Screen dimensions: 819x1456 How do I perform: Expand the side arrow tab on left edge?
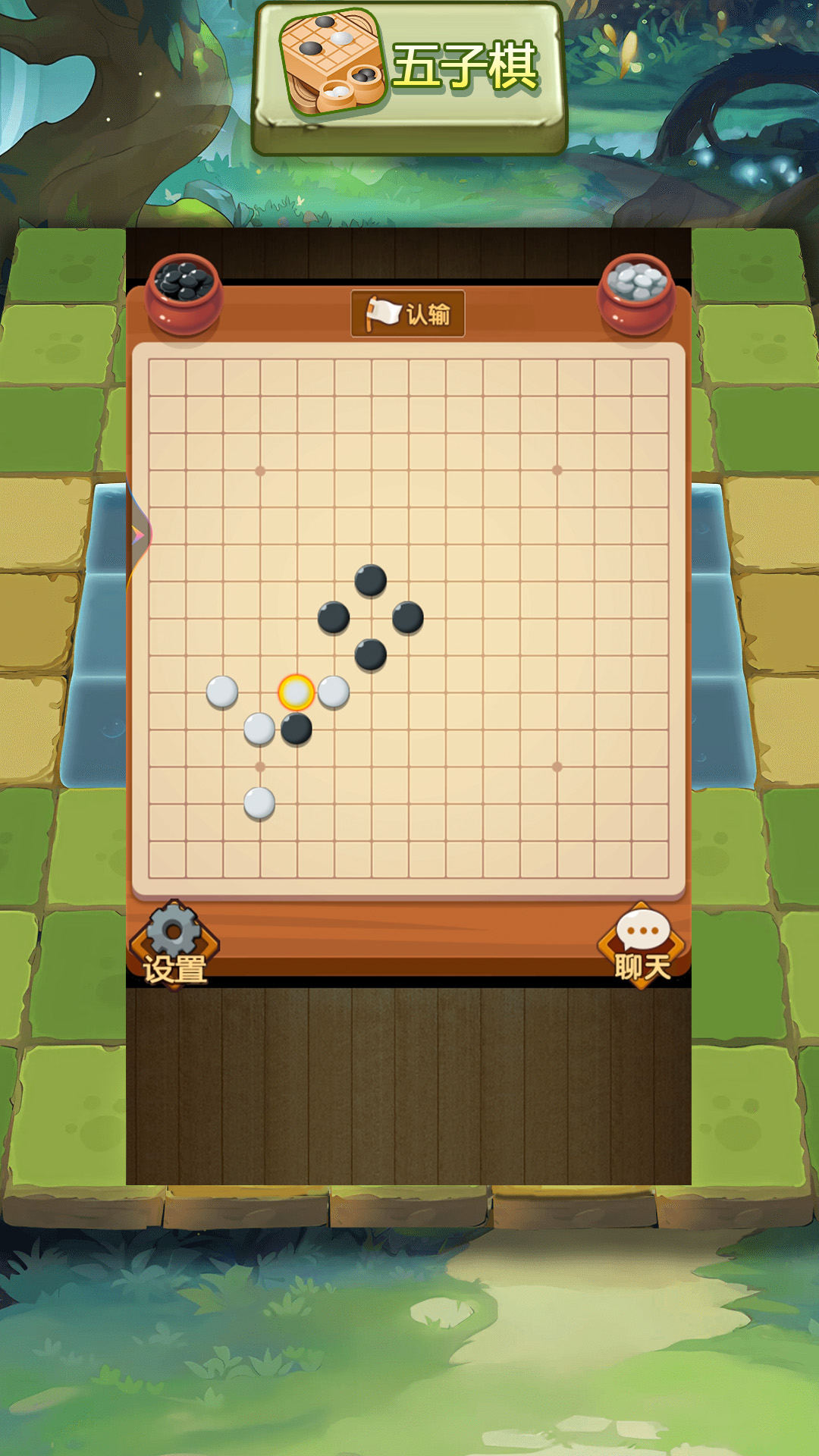point(139,535)
